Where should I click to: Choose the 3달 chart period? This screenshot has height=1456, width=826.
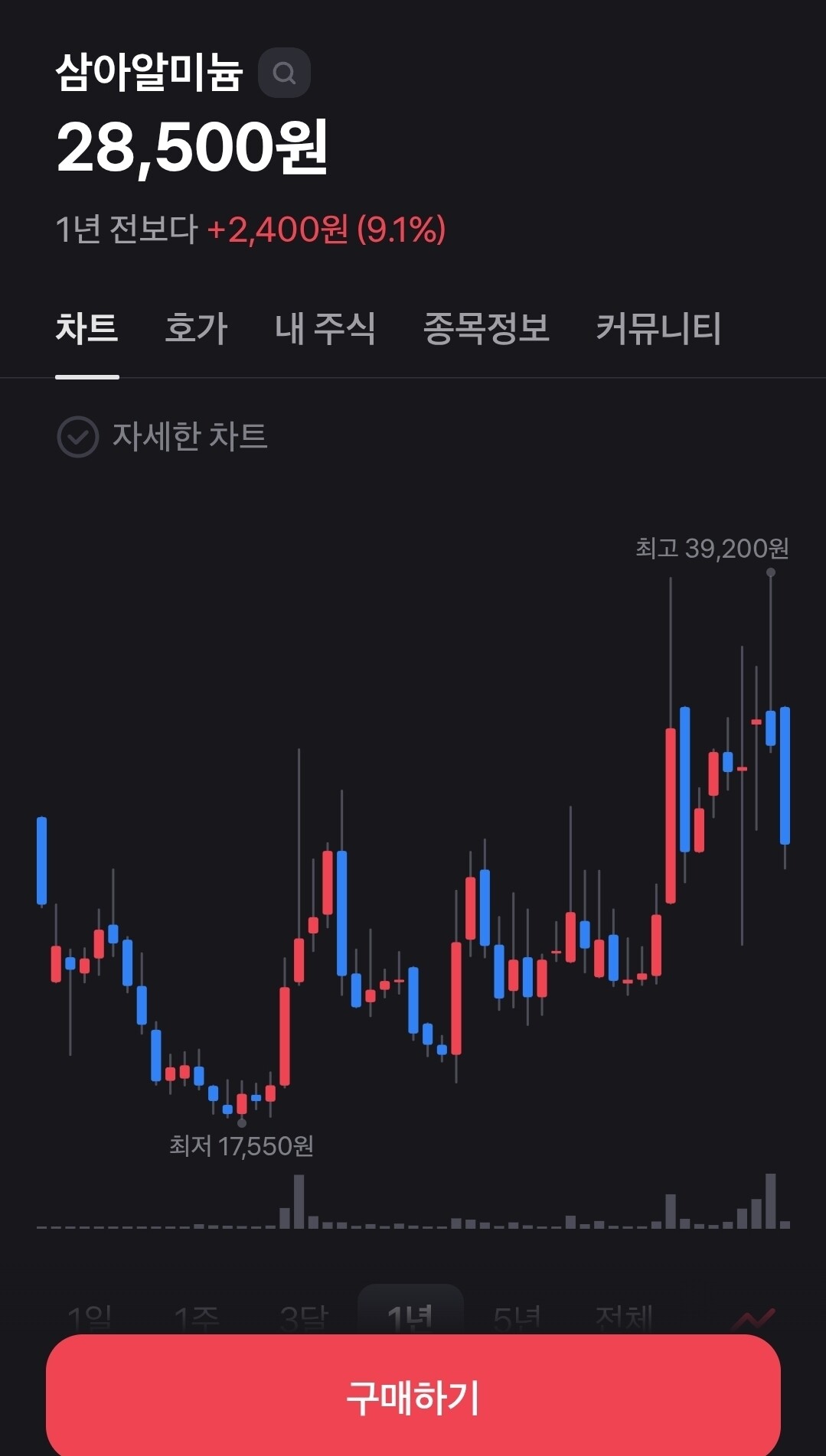click(304, 1316)
